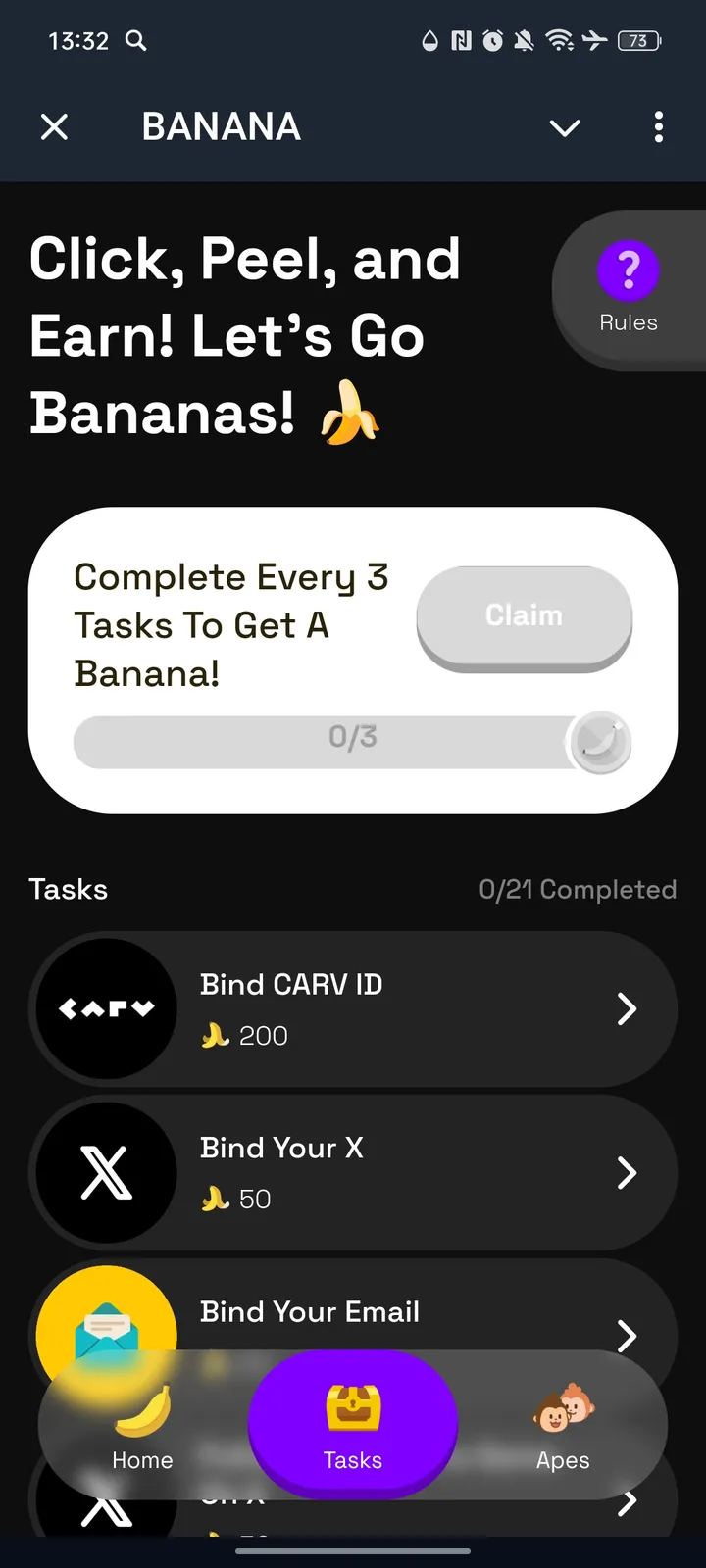Image resolution: width=706 pixels, height=1568 pixels.
Task: Tap the 0/3 progress bar
Action: (353, 741)
